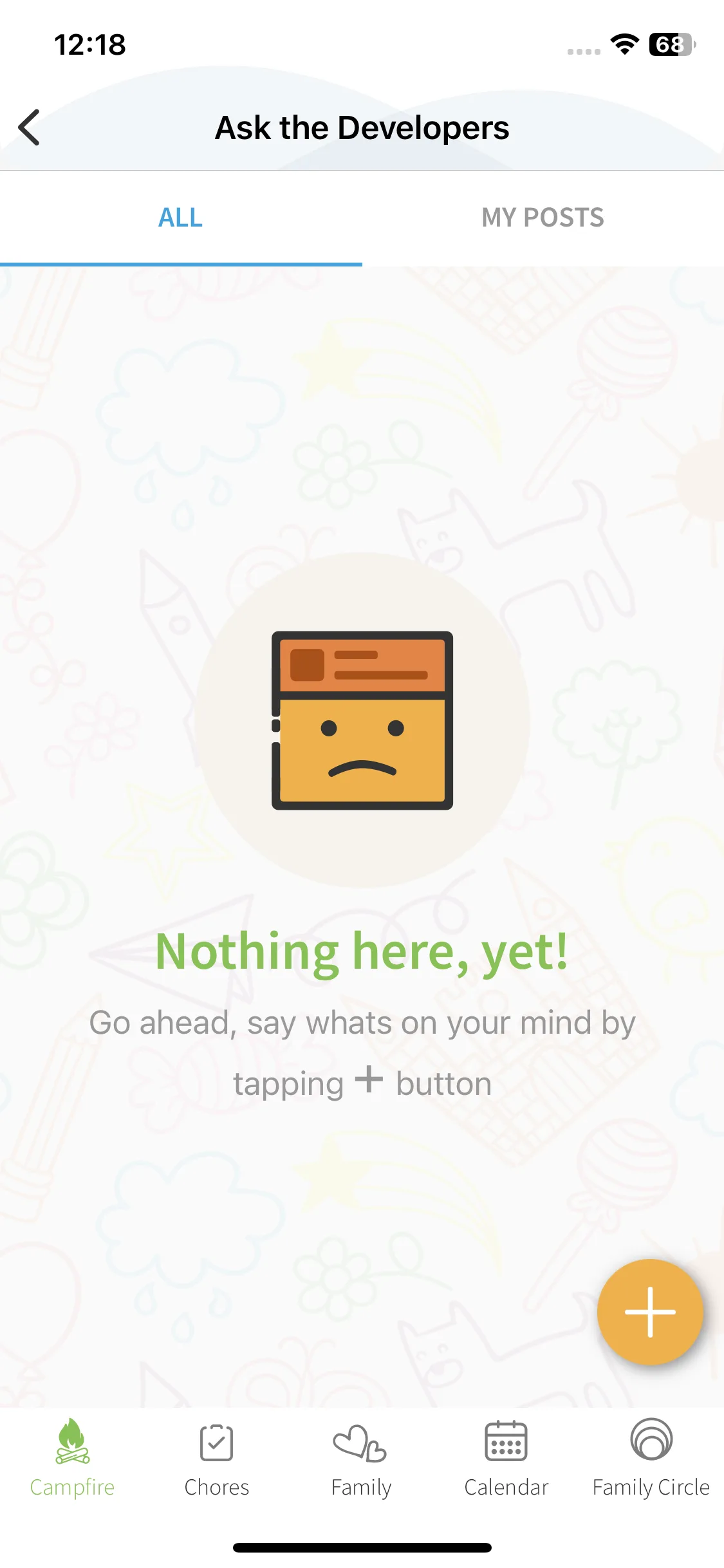This screenshot has width=724, height=1568.
Task: Open the Calendar tab
Action: click(x=506, y=1458)
